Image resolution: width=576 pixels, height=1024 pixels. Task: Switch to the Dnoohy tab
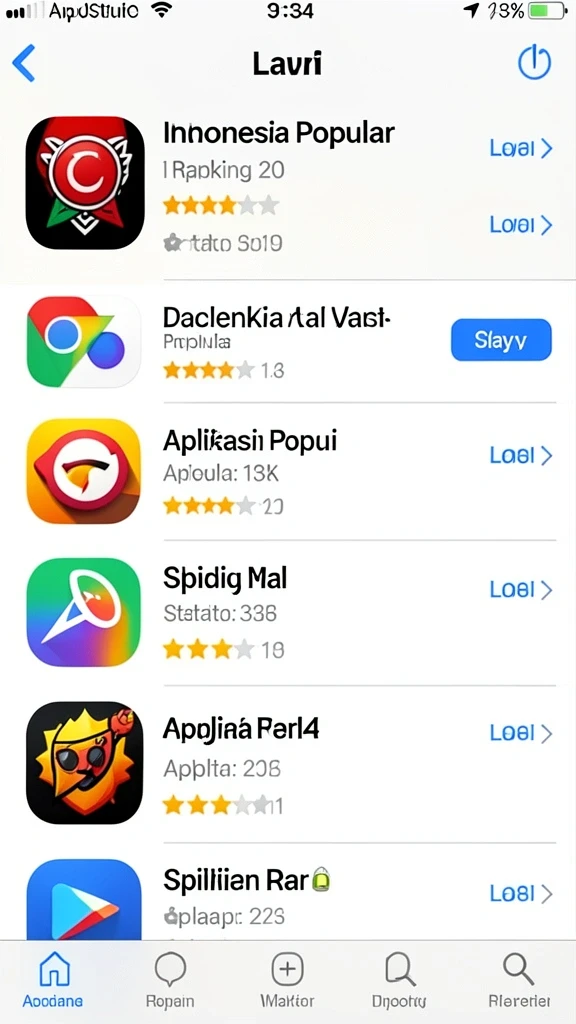[399, 980]
